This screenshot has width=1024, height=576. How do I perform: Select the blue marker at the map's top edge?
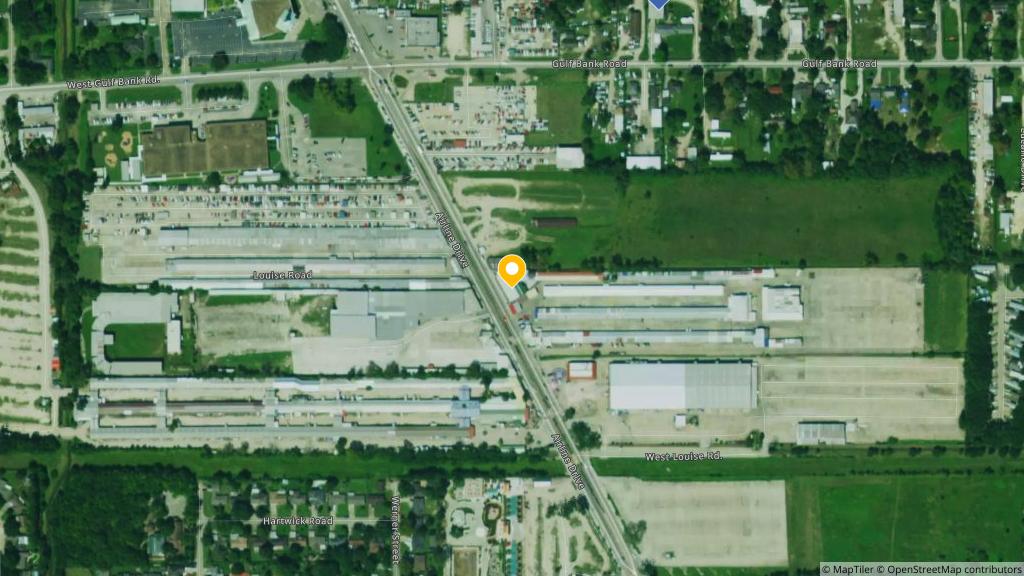tap(657, 4)
